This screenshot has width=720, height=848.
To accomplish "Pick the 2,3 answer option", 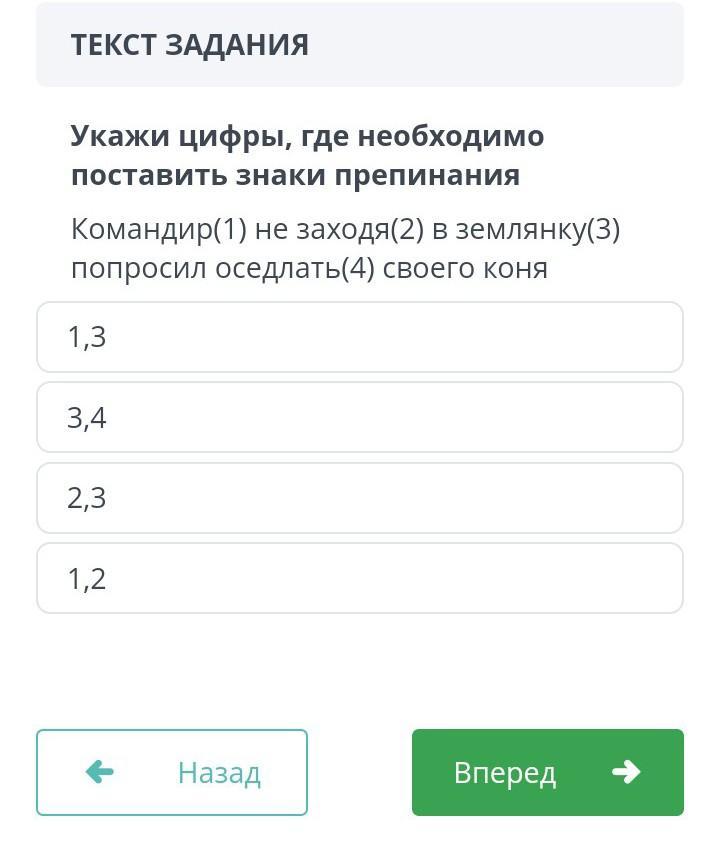I will [x=360, y=498].
